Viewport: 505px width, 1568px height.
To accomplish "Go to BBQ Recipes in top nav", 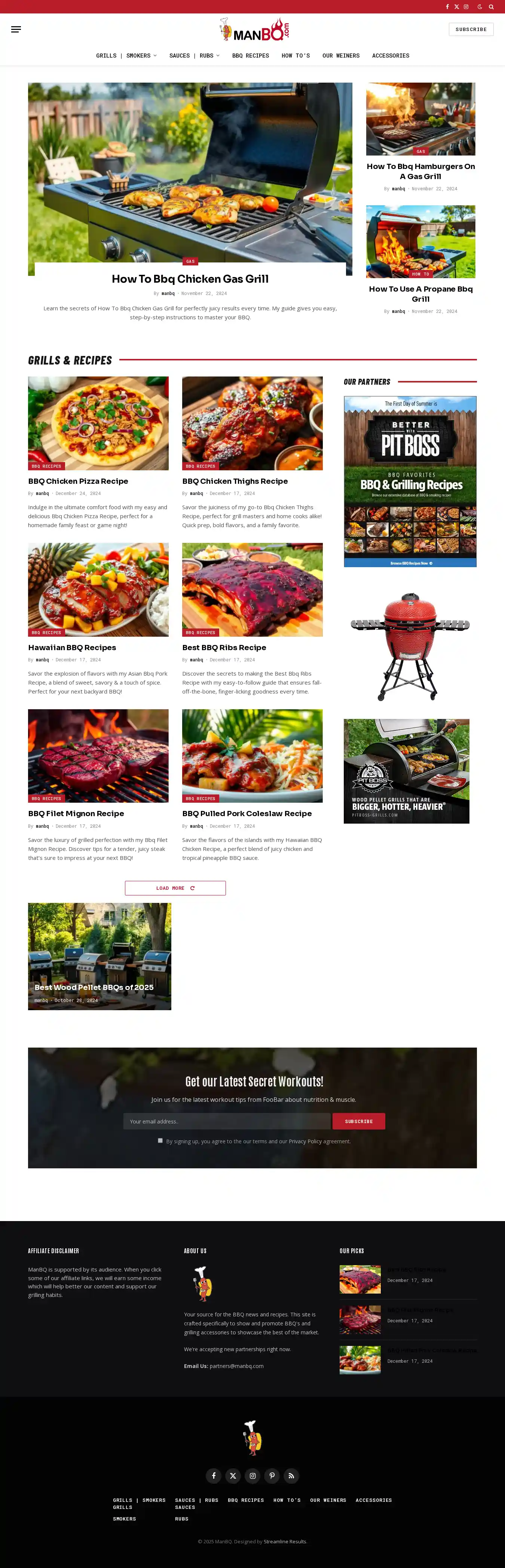I will [x=250, y=55].
